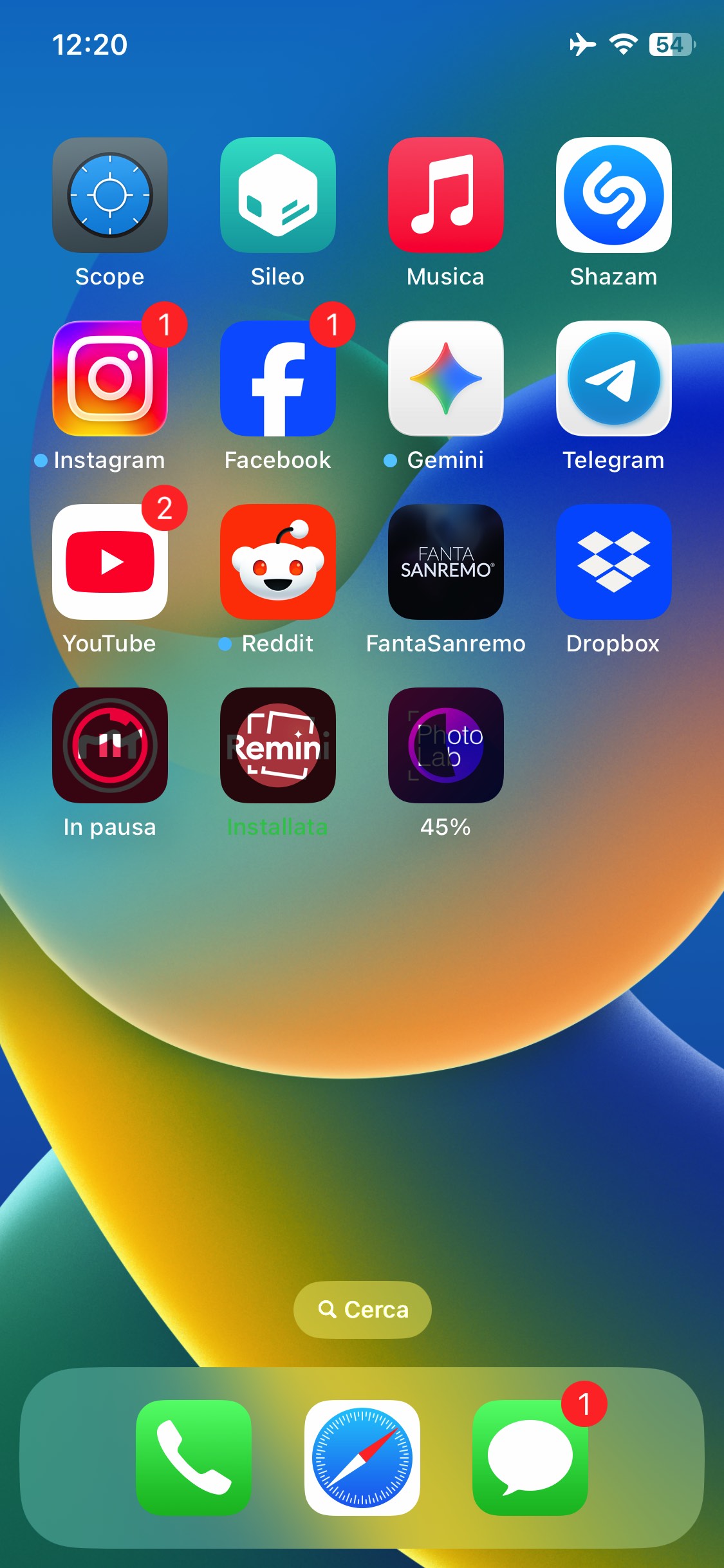Open Dropbox
Viewport: 724px width, 1568px height.
(613, 562)
